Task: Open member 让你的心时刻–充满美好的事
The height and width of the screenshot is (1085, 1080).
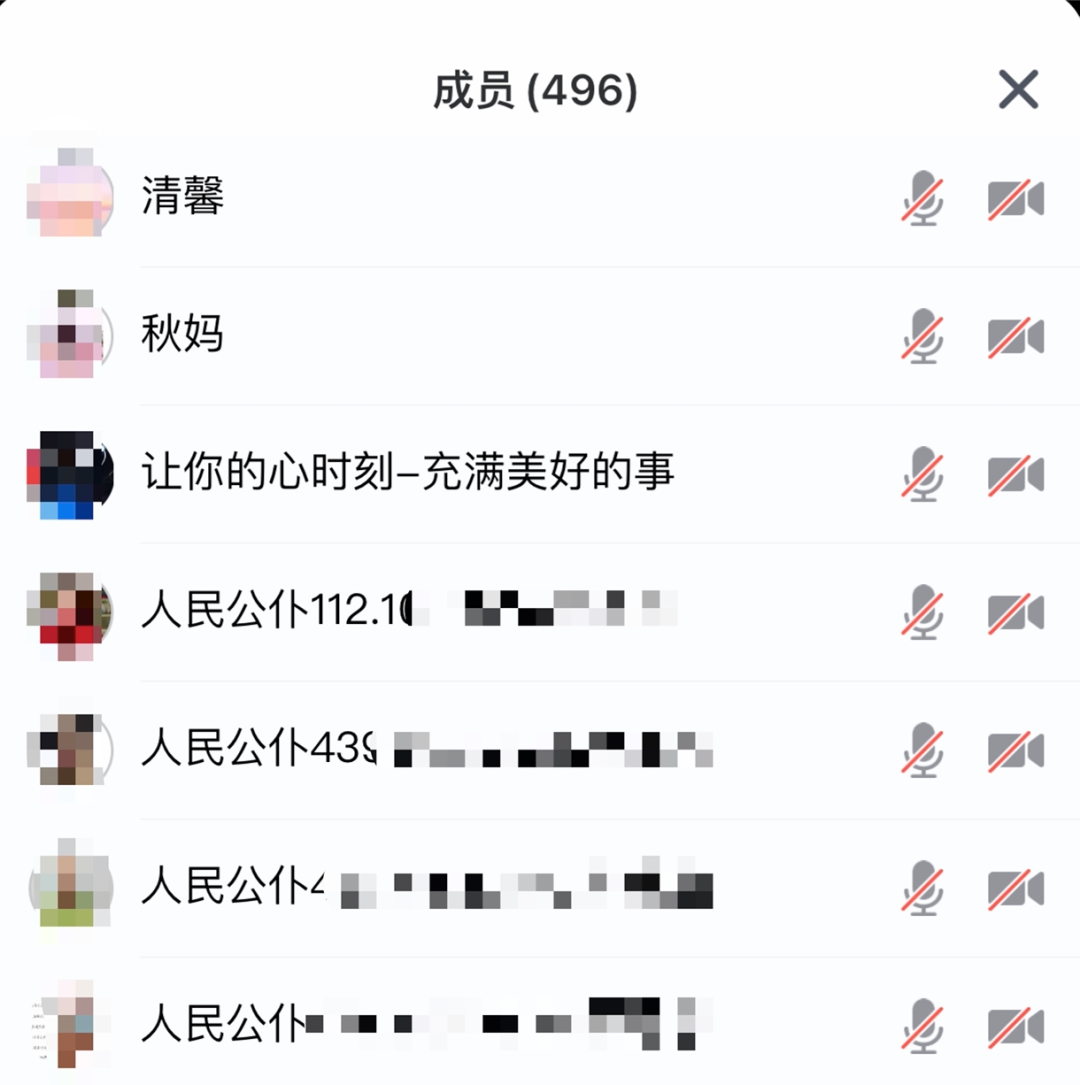Action: click(407, 473)
